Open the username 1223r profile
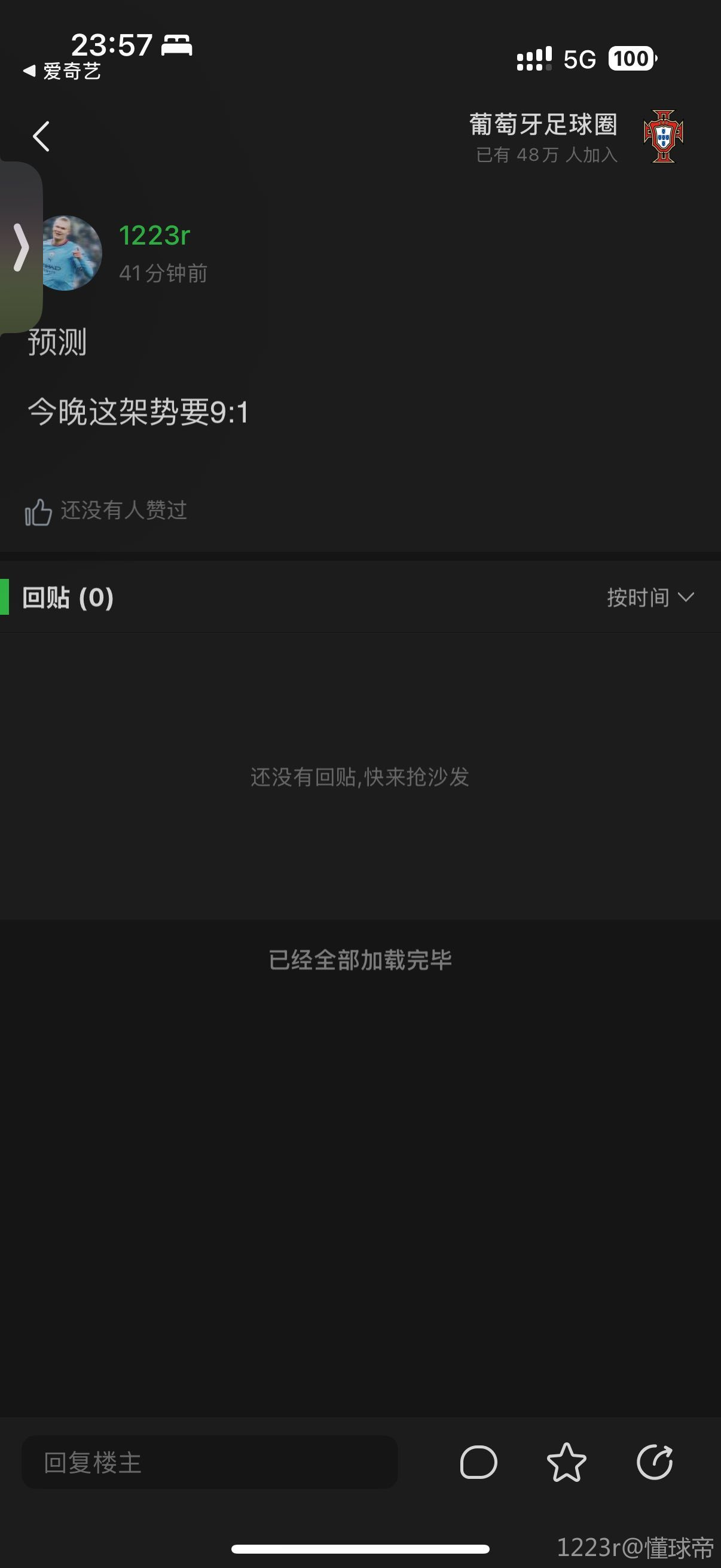This screenshot has width=721, height=1568. 155,236
